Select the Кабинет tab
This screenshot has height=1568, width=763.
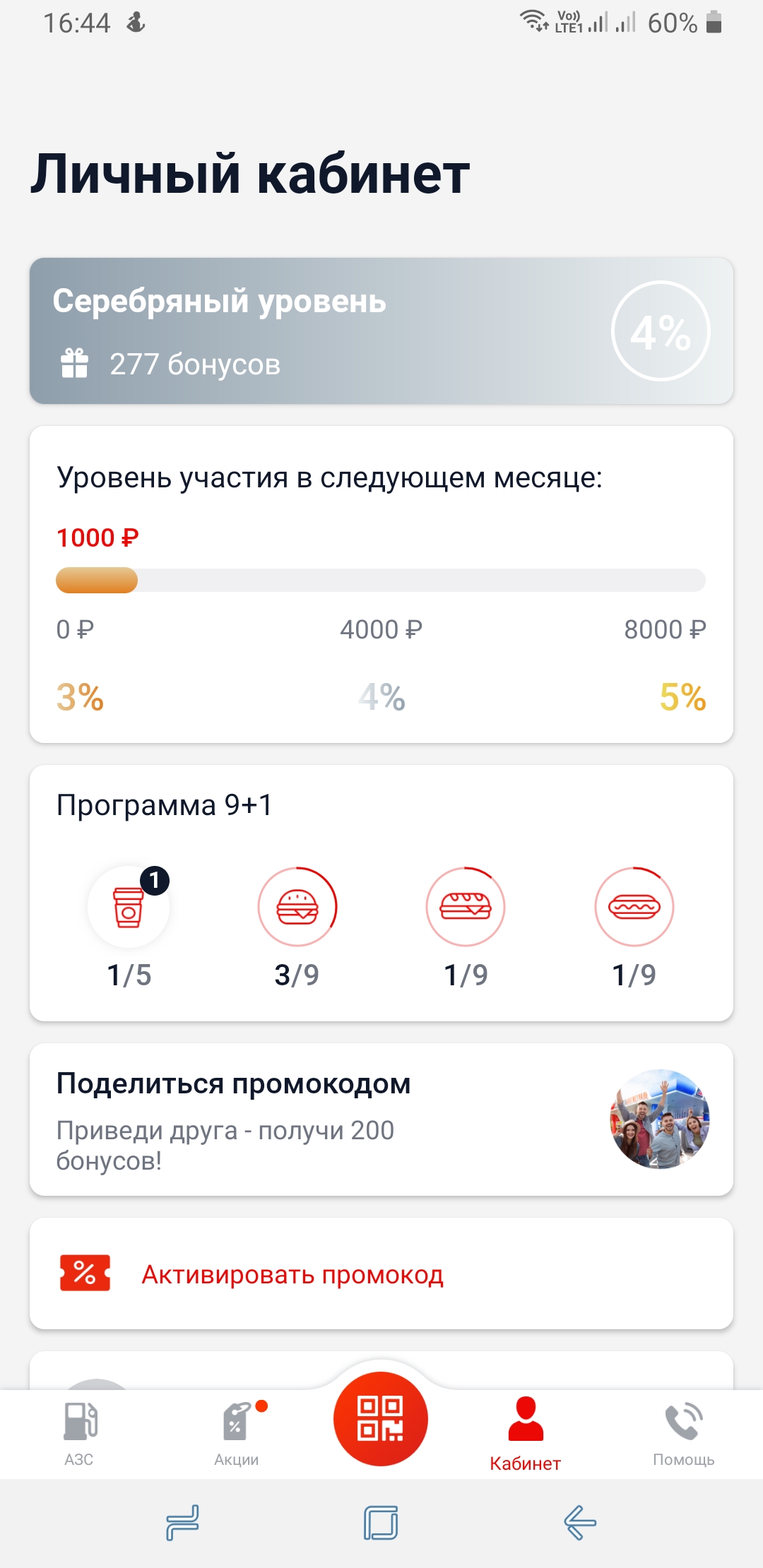525,1434
